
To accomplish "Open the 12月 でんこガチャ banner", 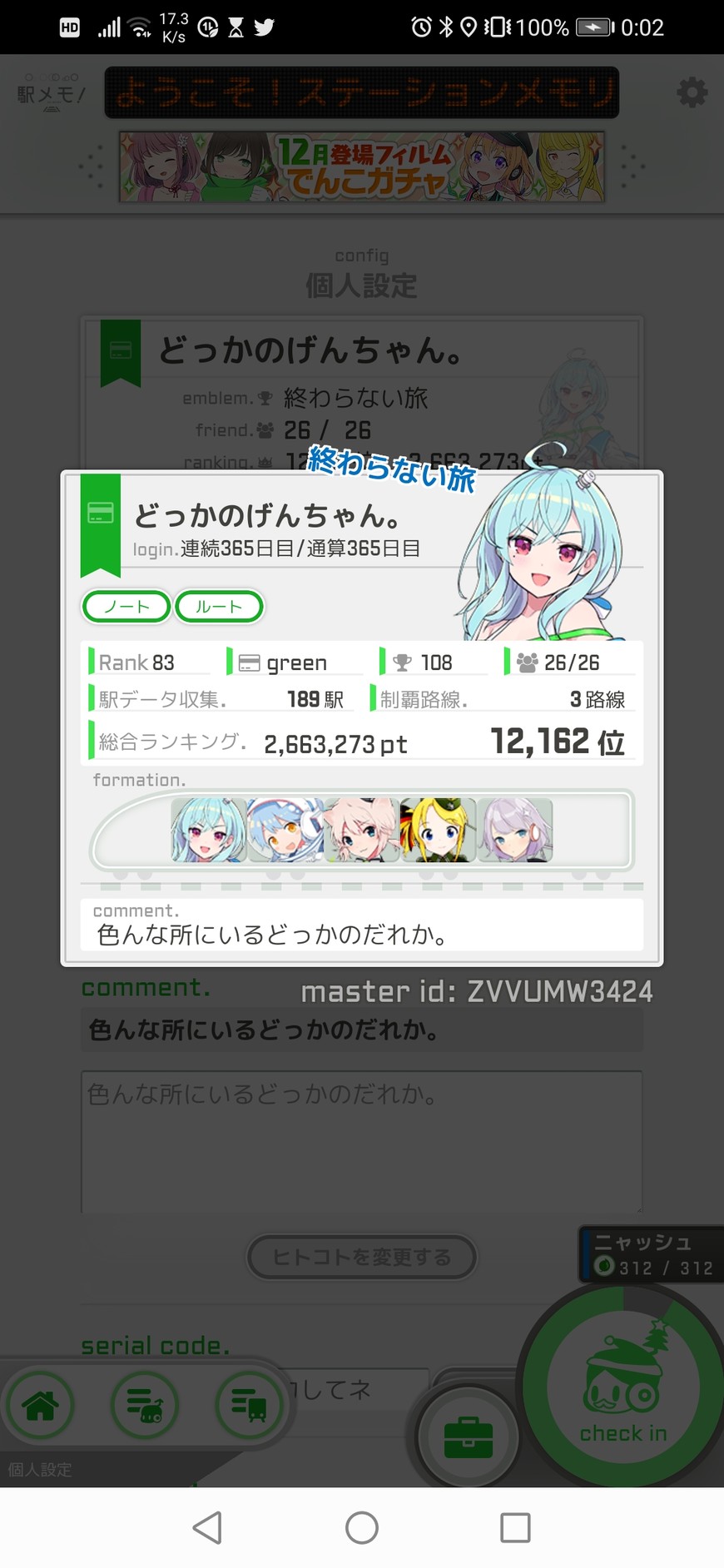I will 361,166.
